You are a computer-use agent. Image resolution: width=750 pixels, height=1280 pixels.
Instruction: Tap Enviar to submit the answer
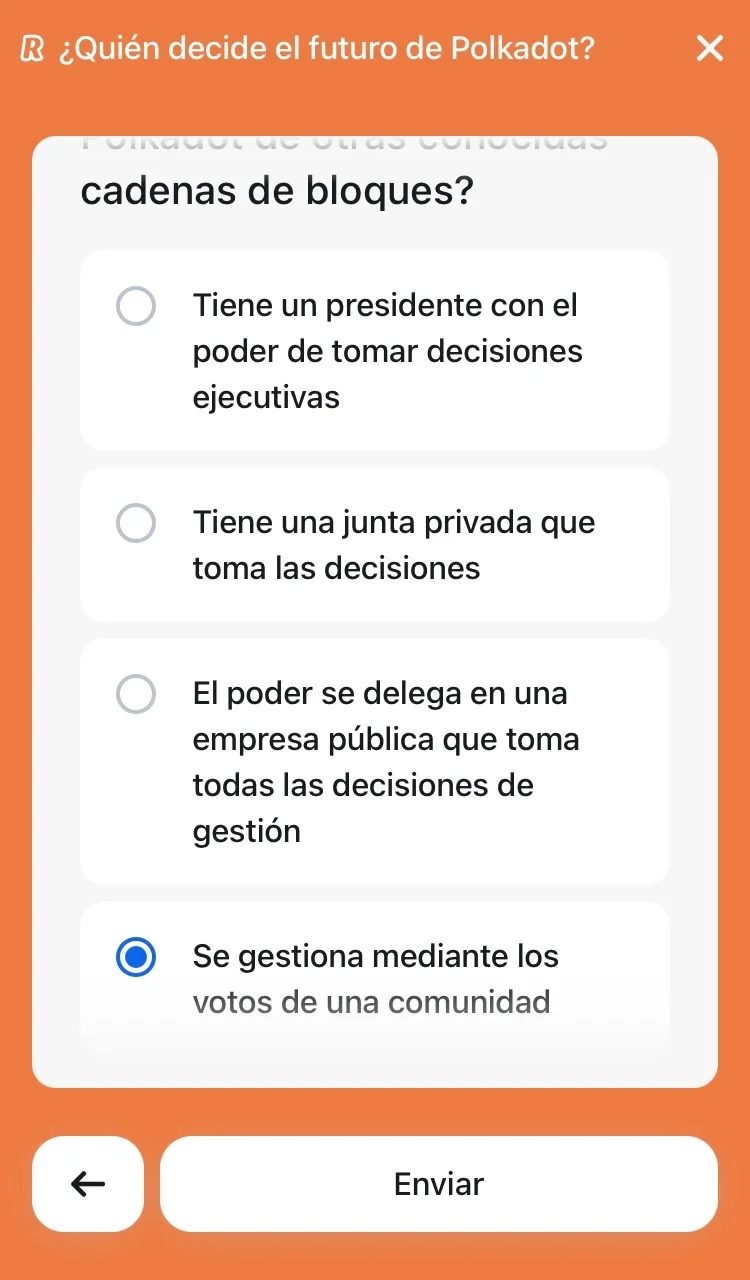tap(438, 1184)
